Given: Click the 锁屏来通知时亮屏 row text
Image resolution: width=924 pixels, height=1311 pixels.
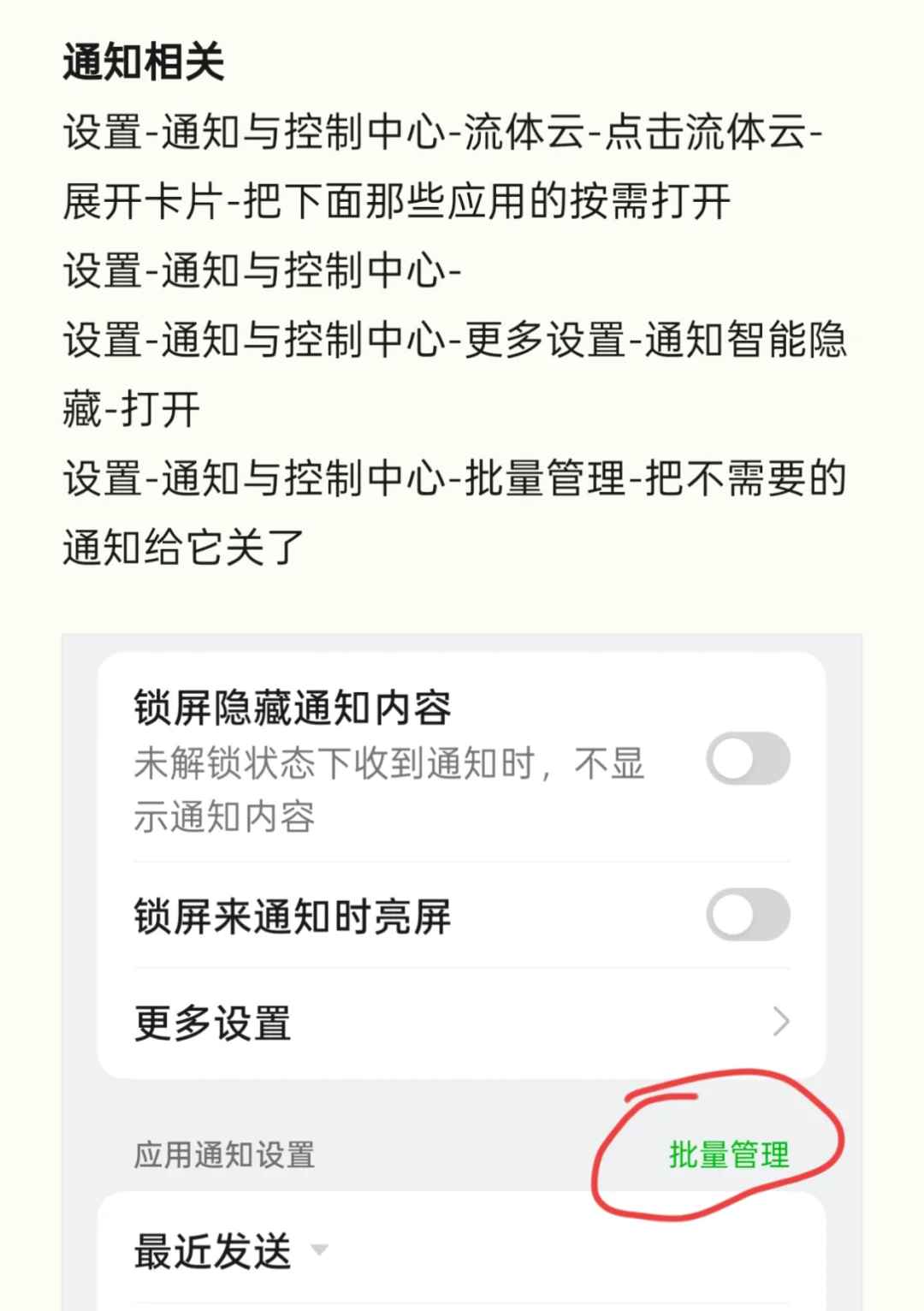Looking at the screenshot, I should point(291,916).
